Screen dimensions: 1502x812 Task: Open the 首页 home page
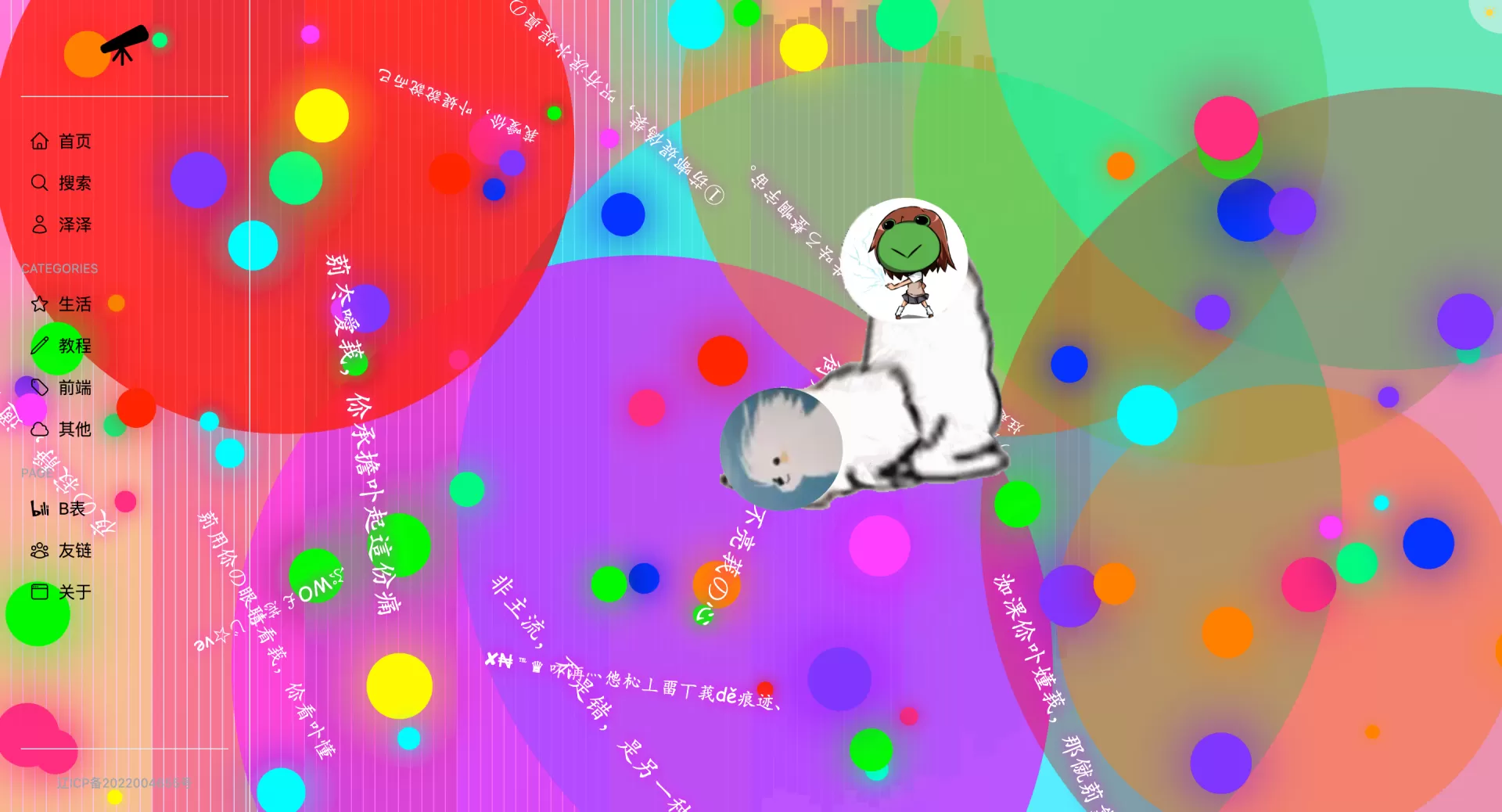tap(61, 142)
